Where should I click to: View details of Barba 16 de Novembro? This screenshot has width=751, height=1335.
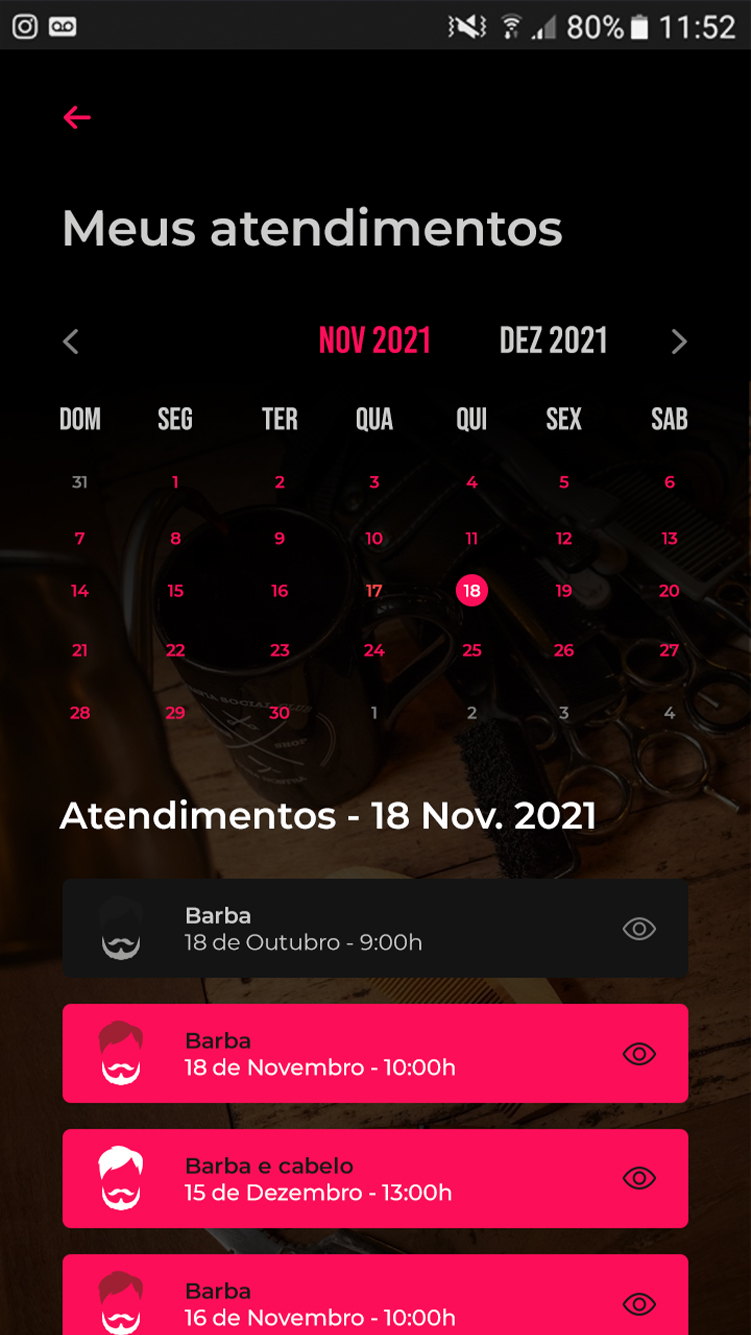coord(639,1304)
